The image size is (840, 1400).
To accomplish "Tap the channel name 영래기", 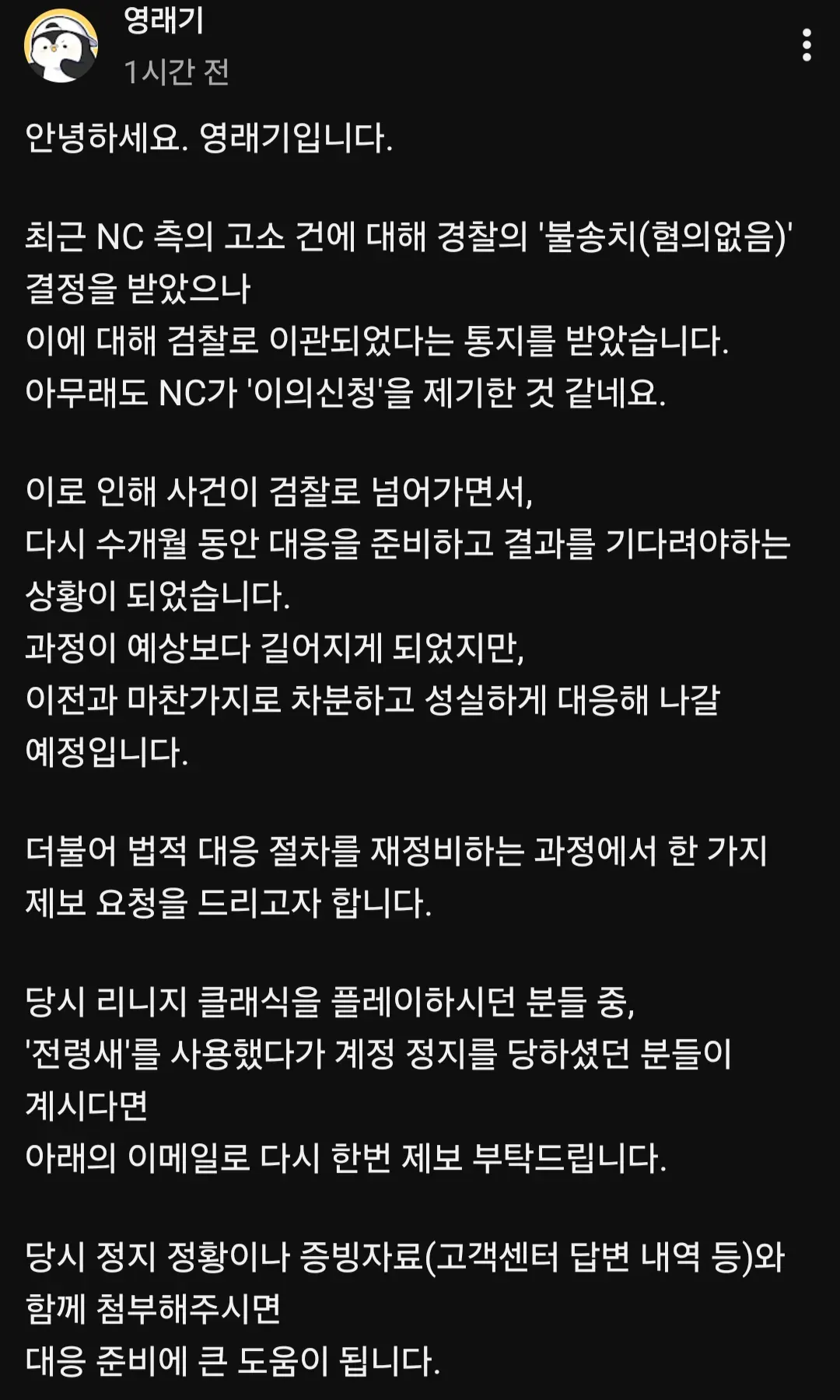I will click(x=164, y=19).
